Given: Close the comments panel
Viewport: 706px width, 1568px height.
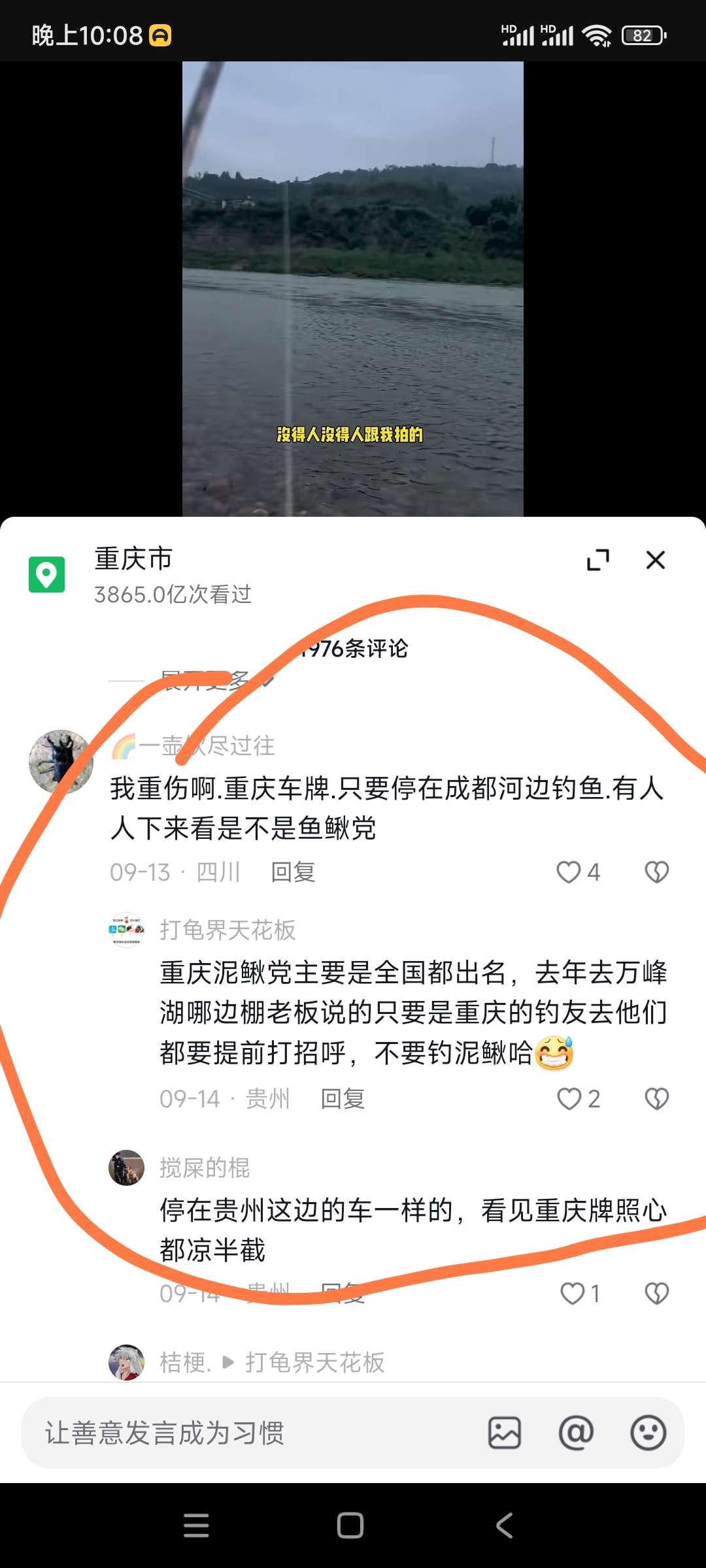Looking at the screenshot, I should pos(655,560).
